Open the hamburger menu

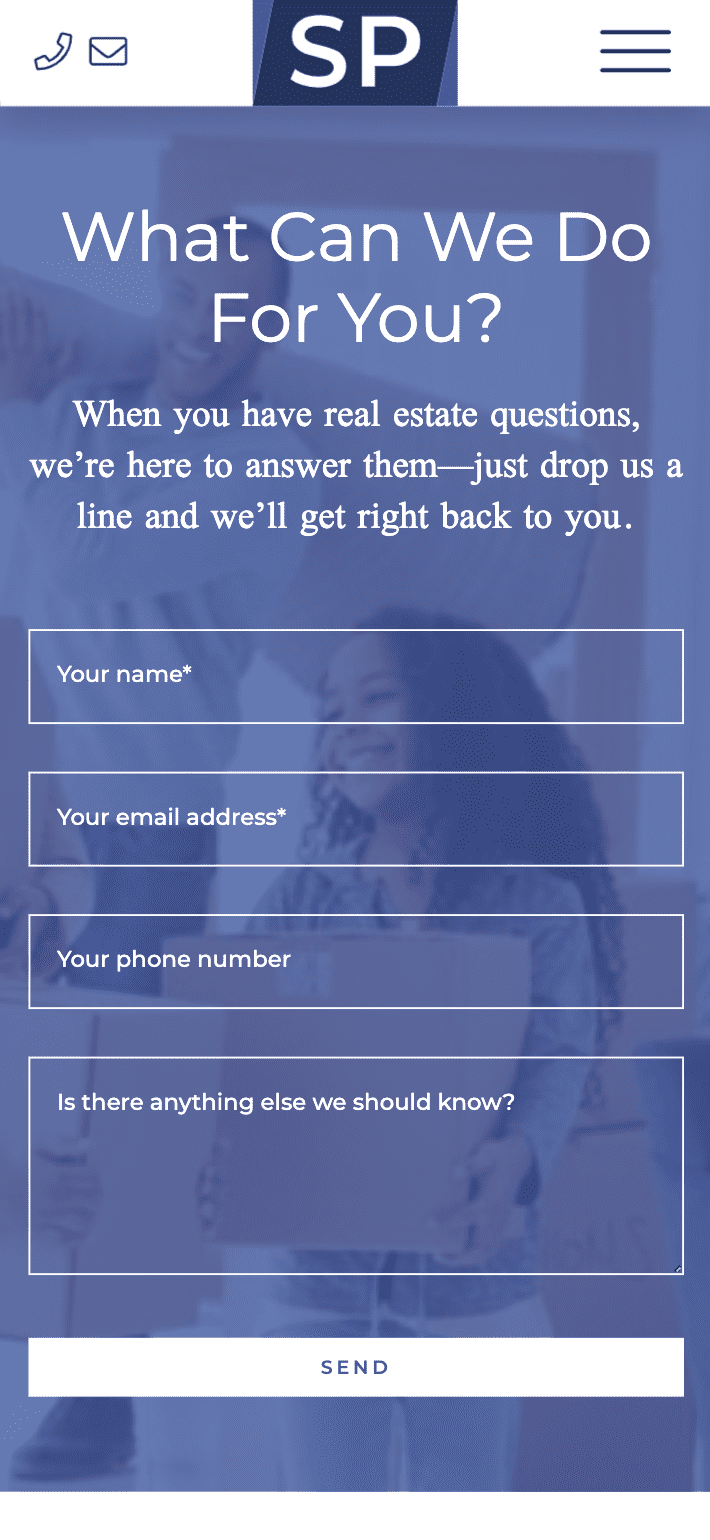pos(635,51)
